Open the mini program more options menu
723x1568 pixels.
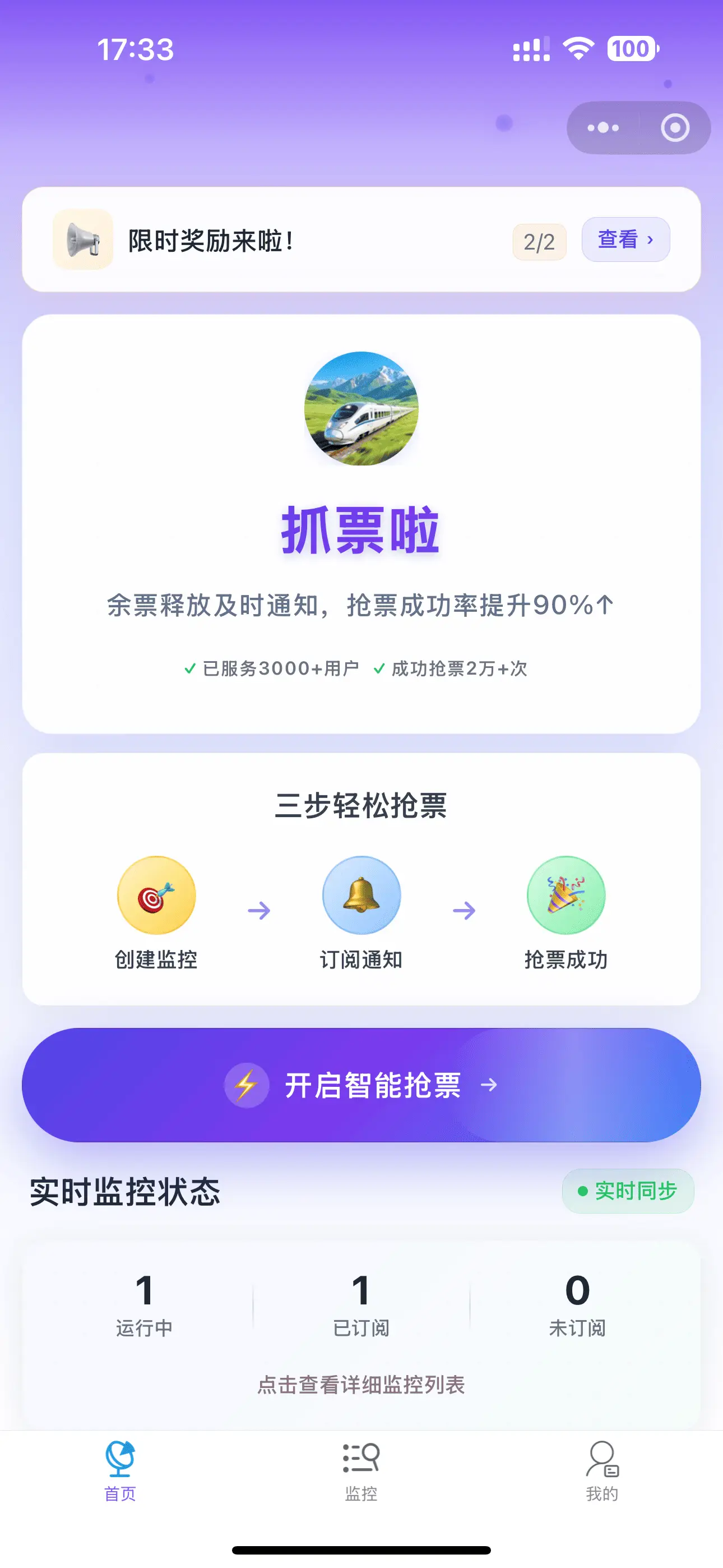603,128
